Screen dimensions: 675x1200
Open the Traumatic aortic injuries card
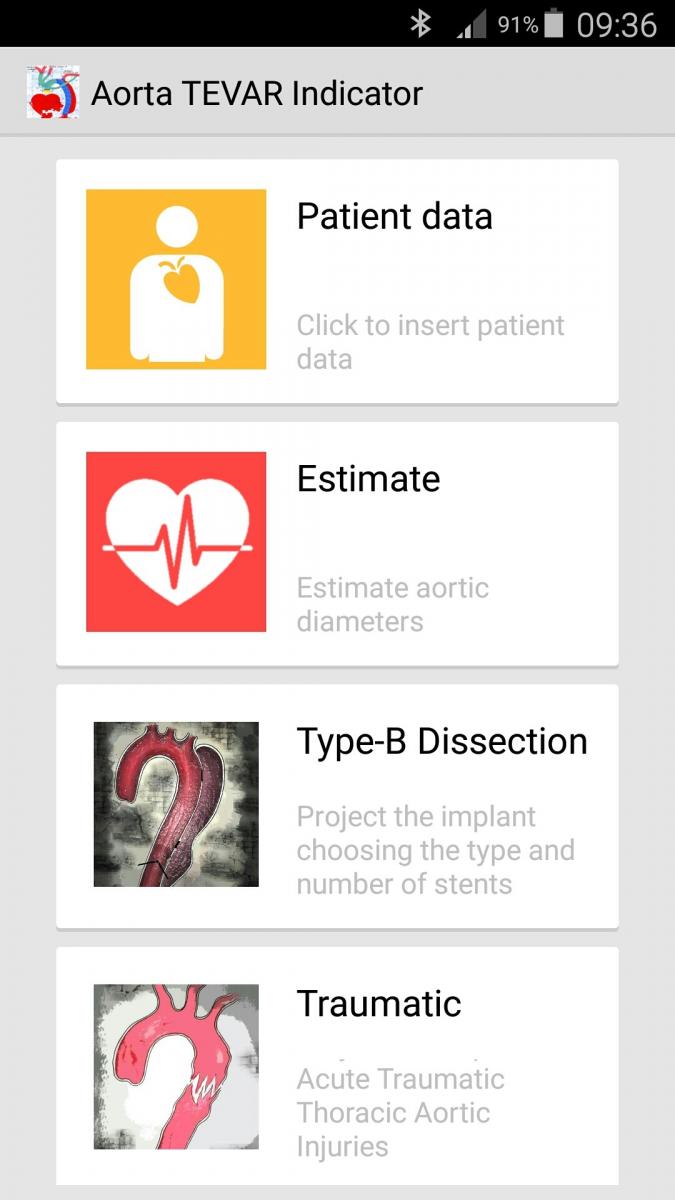click(337, 1065)
